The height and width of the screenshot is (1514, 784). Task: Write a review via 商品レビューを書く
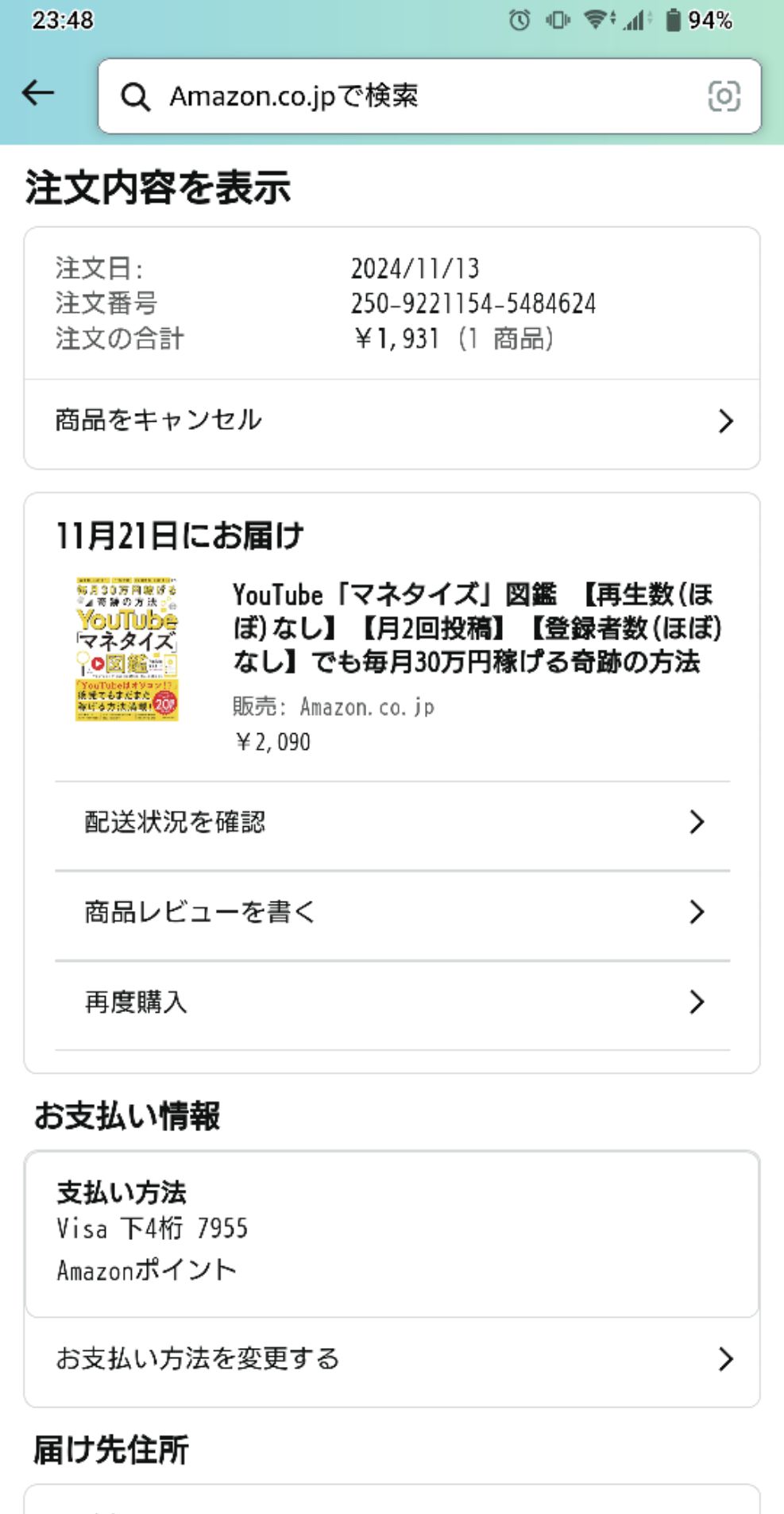(x=392, y=912)
